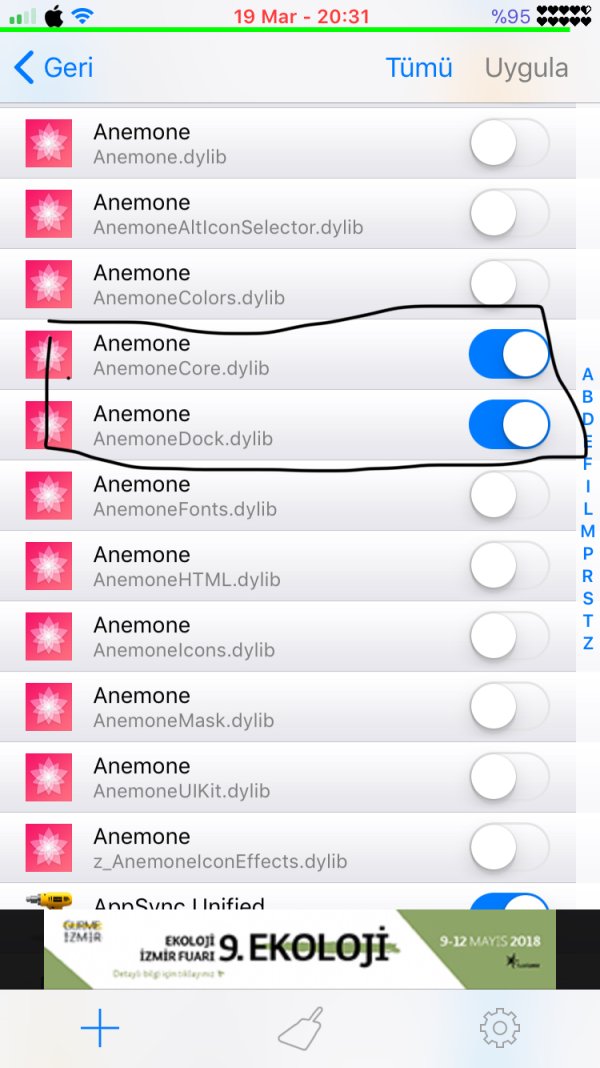
Task: Tap the cleaning brush icon
Action: click(300, 1028)
